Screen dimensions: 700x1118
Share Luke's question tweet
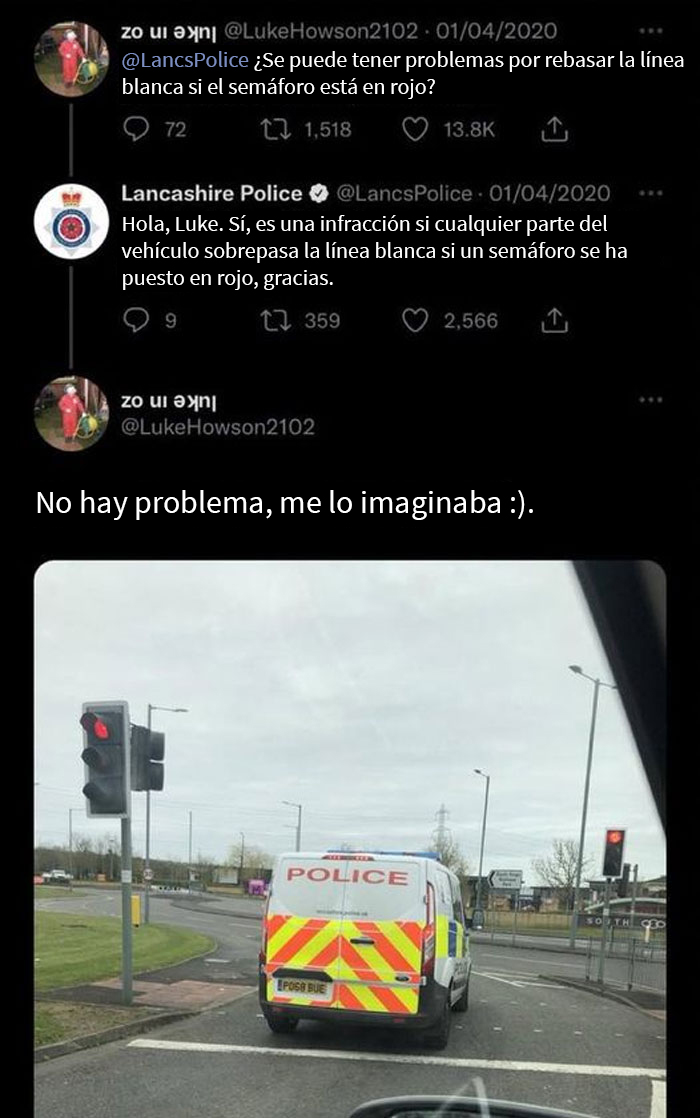tap(554, 128)
